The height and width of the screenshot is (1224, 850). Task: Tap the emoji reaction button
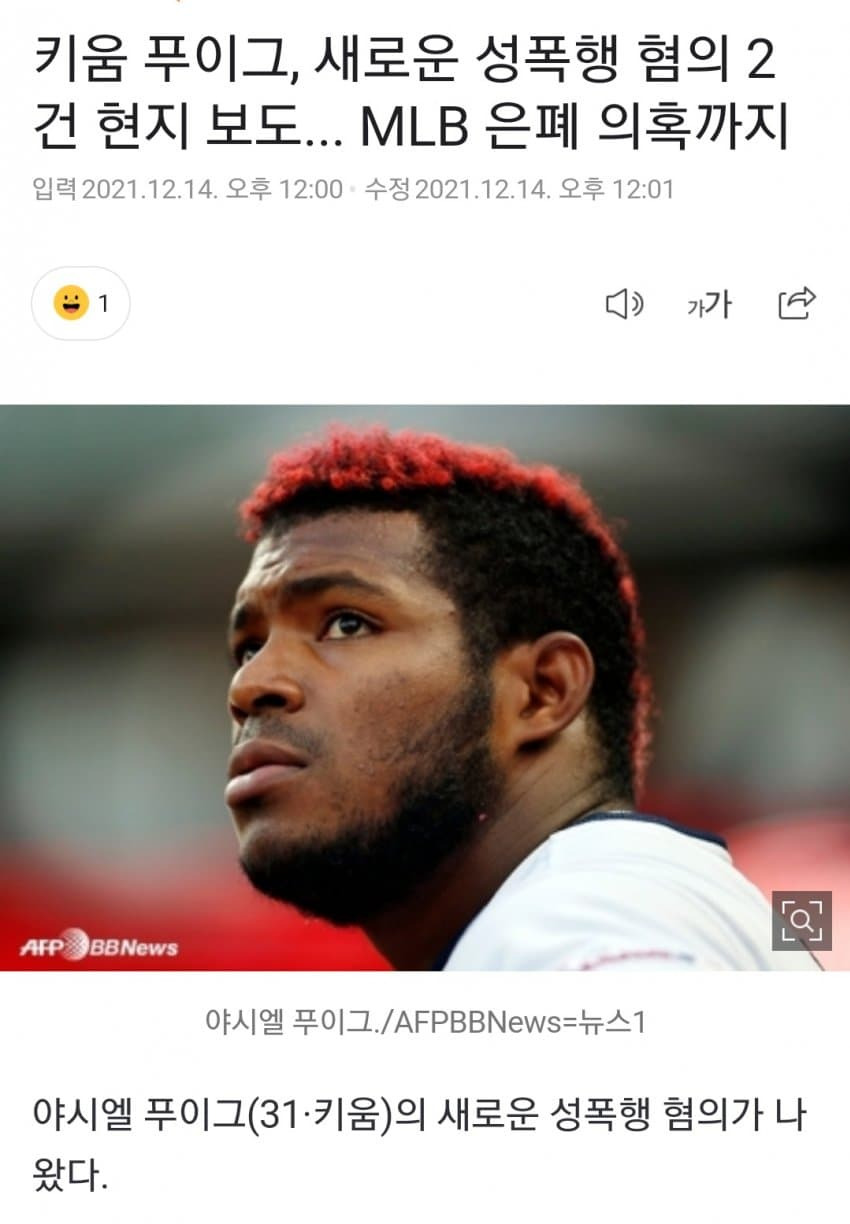(80, 303)
